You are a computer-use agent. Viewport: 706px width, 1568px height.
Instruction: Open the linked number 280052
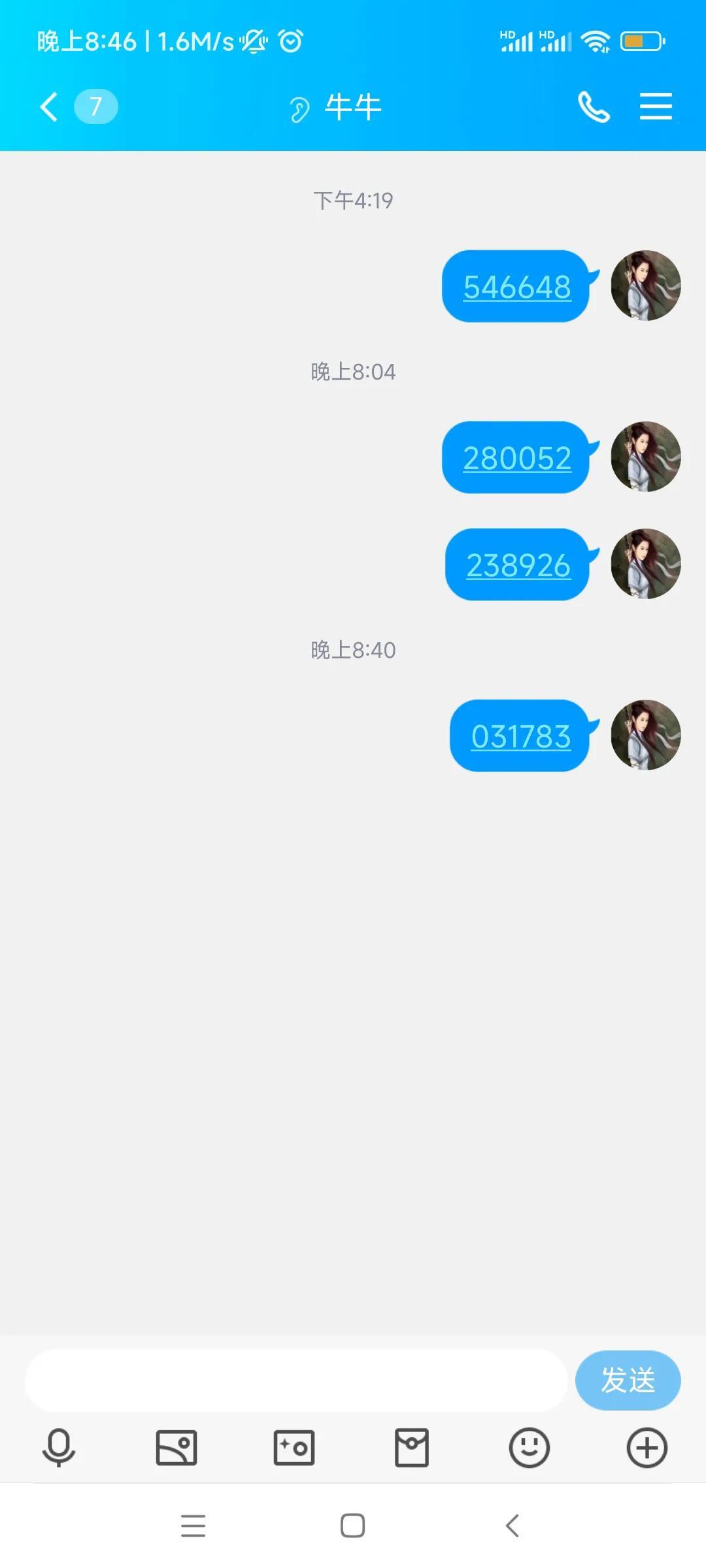tap(517, 458)
